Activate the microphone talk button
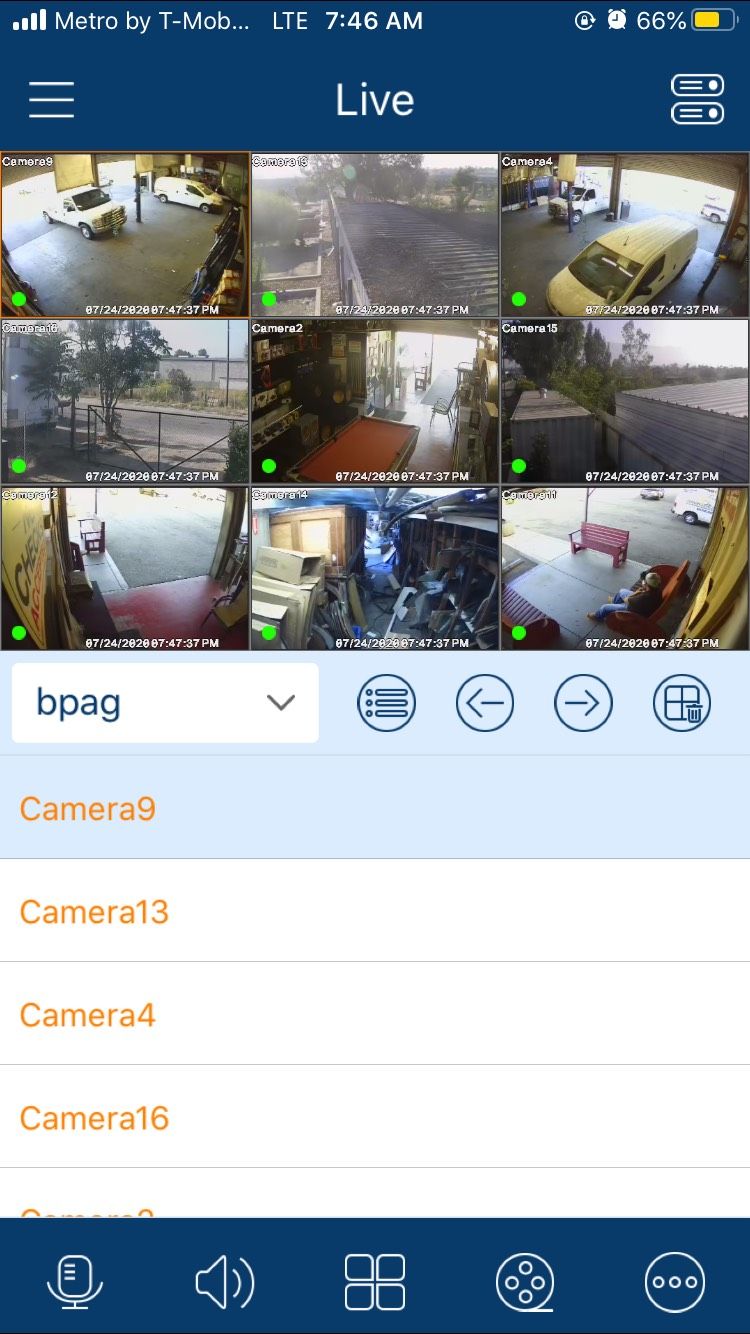The width and height of the screenshot is (750, 1334). coord(75,1281)
